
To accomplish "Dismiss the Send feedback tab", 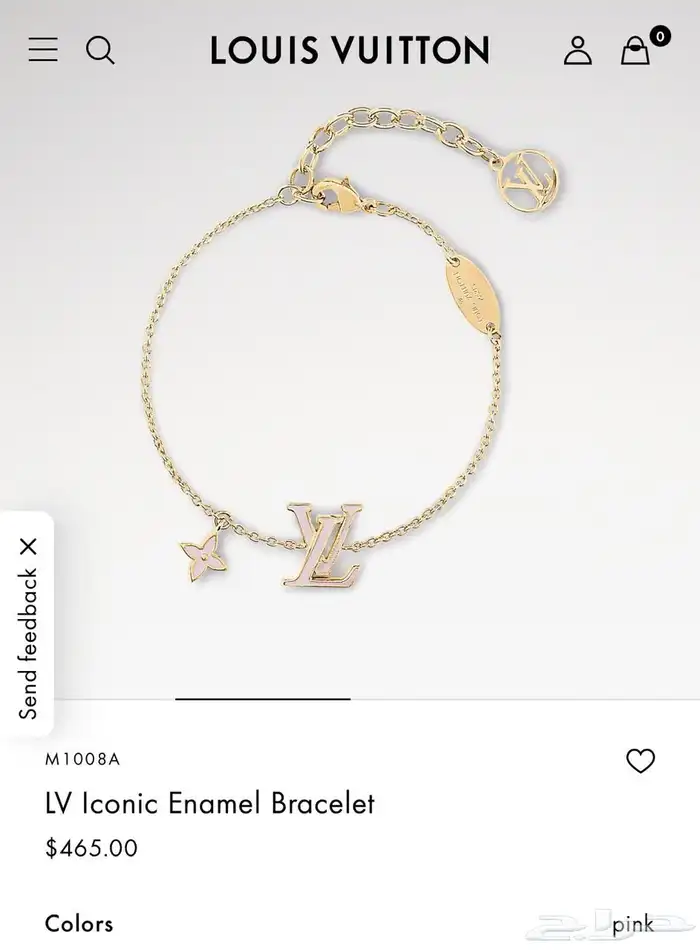I will [28, 546].
